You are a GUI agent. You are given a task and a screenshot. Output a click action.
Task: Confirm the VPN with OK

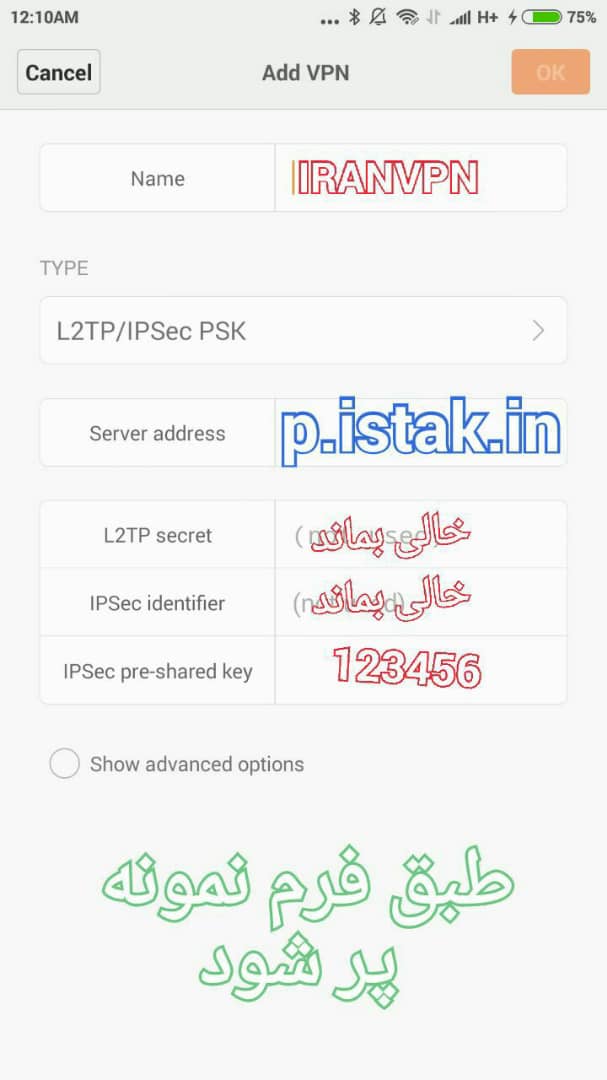pyautogui.click(x=549, y=72)
